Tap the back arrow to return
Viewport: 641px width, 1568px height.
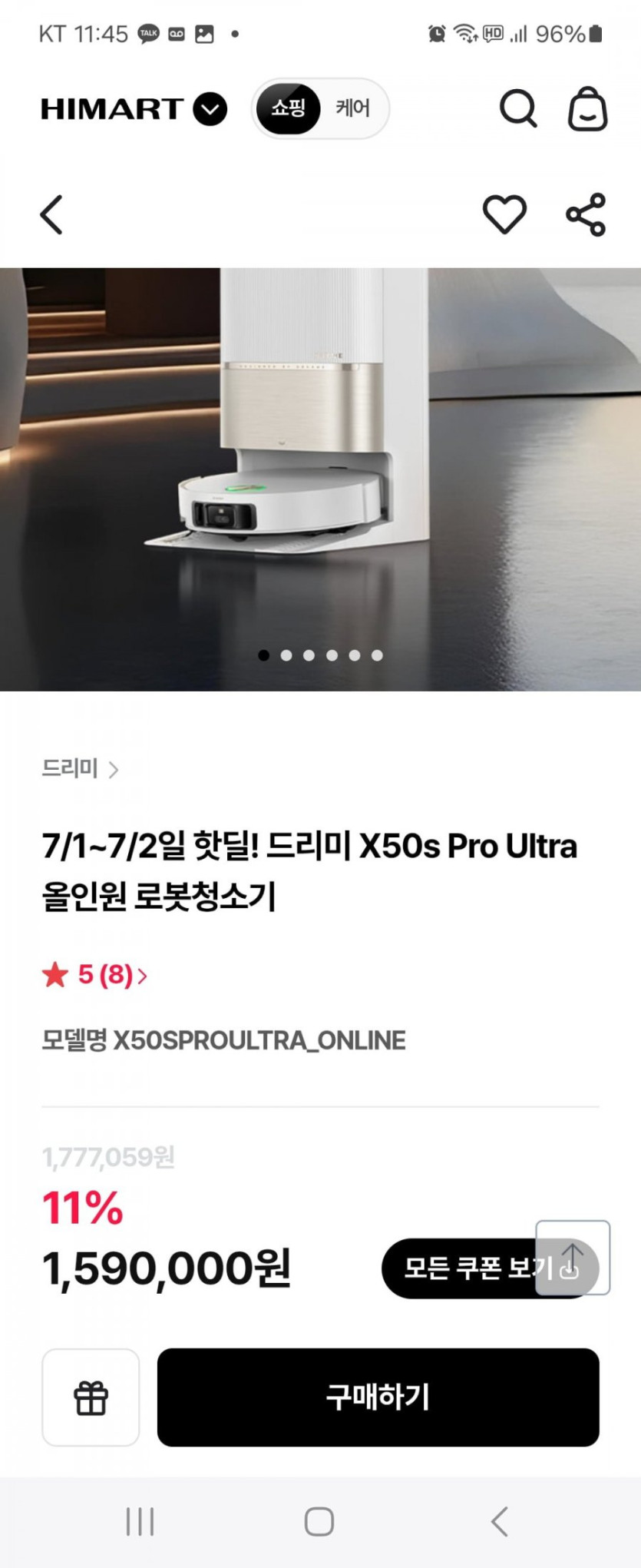click(51, 214)
